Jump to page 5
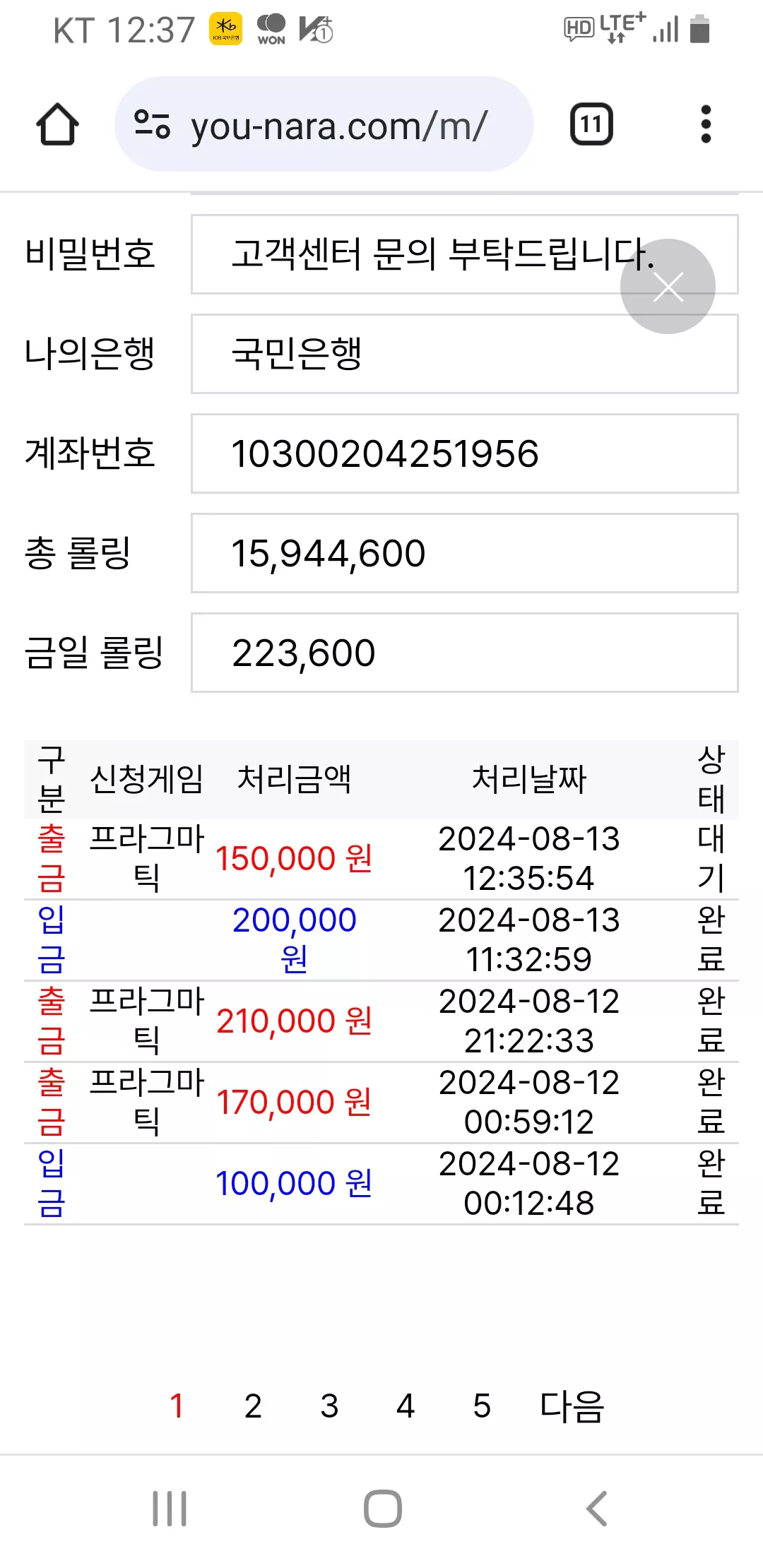Viewport: 763px width, 1568px height. (482, 1406)
